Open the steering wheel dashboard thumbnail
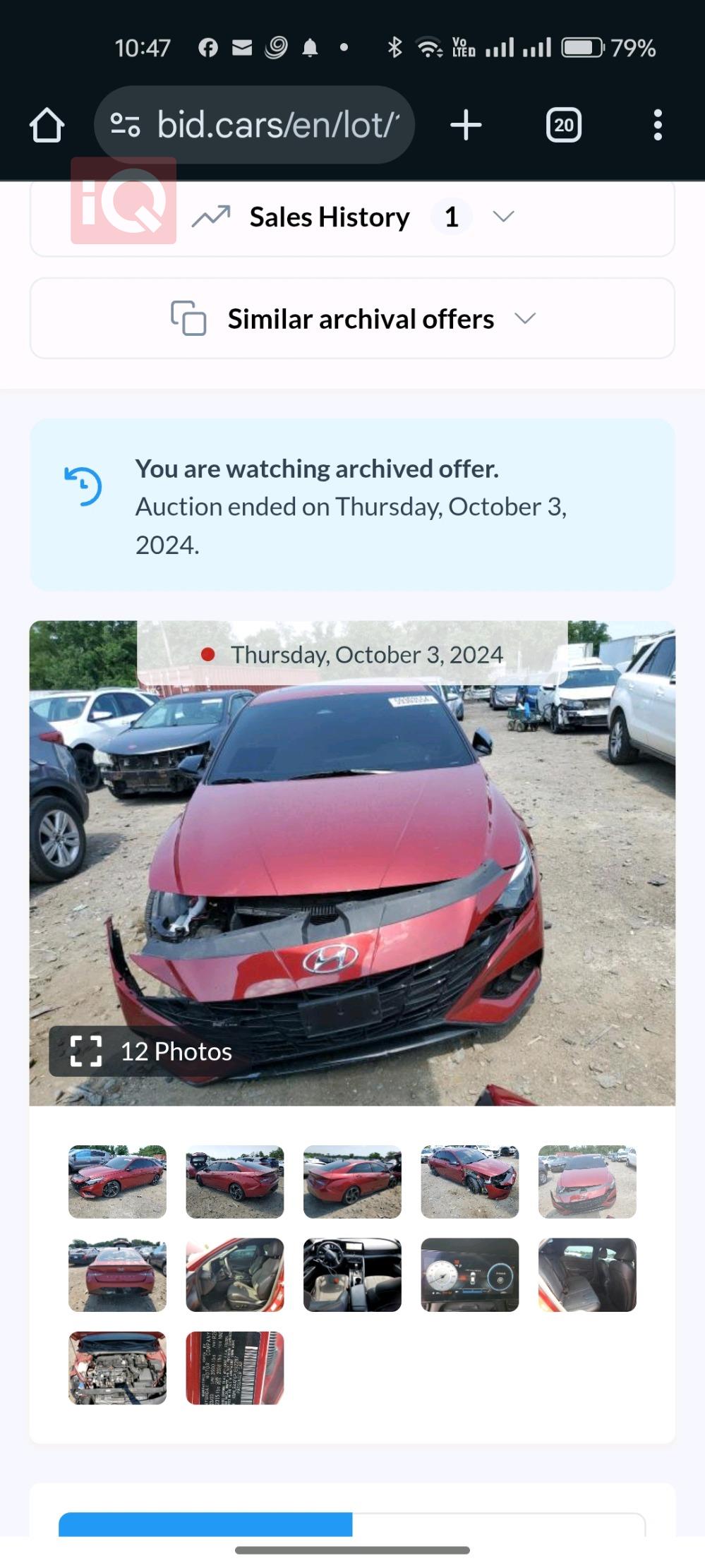The height and width of the screenshot is (1568, 705). (x=352, y=1274)
